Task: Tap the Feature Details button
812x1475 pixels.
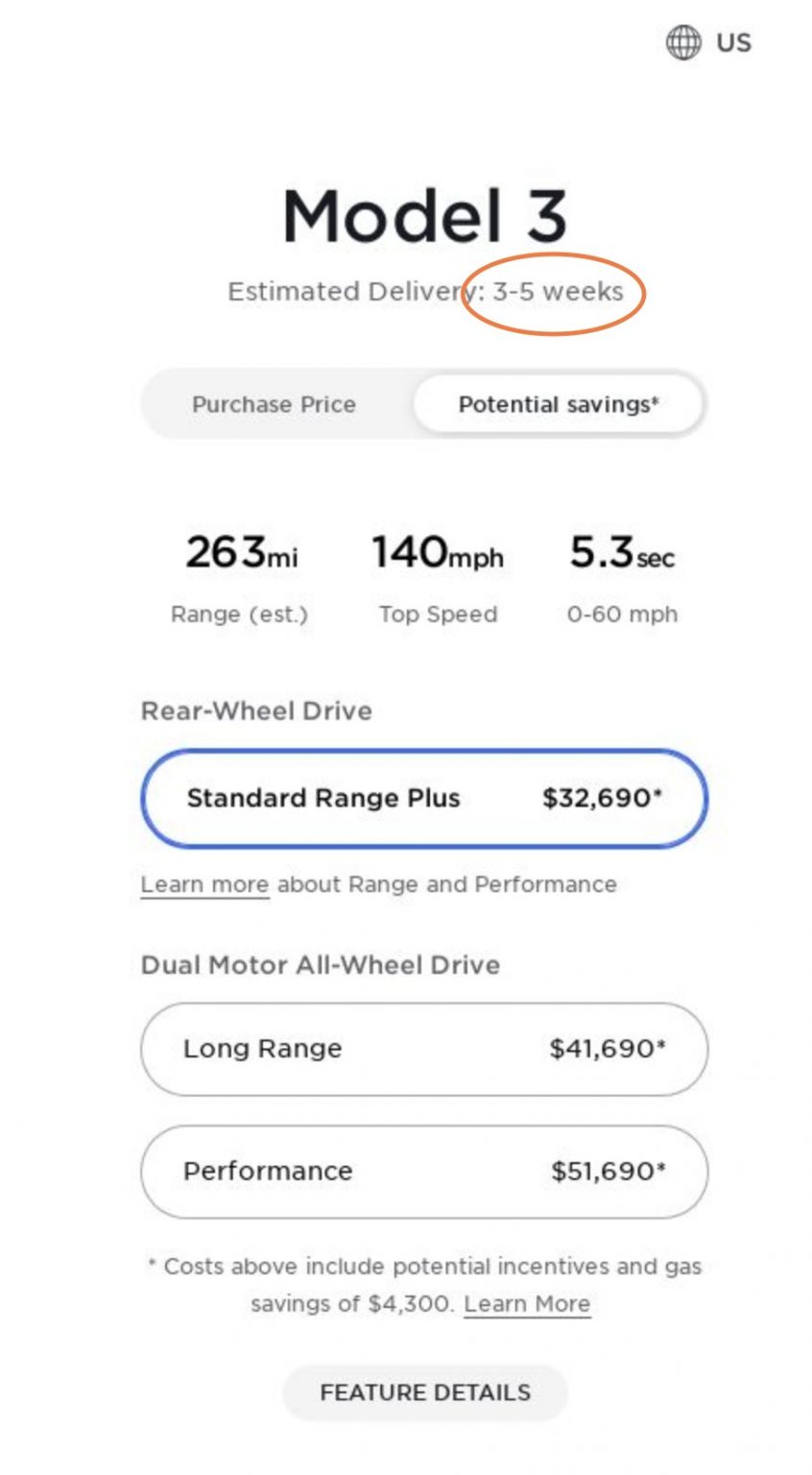Action: pos(425,1392)
